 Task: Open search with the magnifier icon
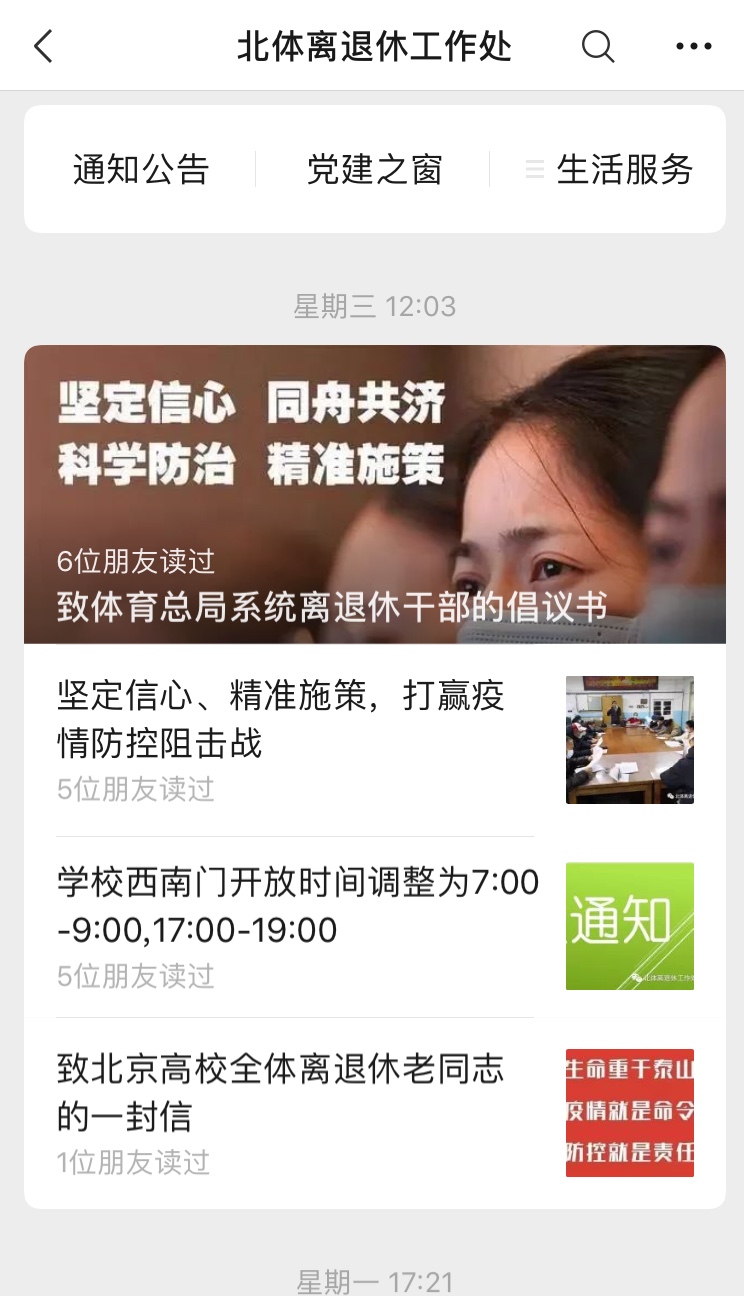click(598, 46)
